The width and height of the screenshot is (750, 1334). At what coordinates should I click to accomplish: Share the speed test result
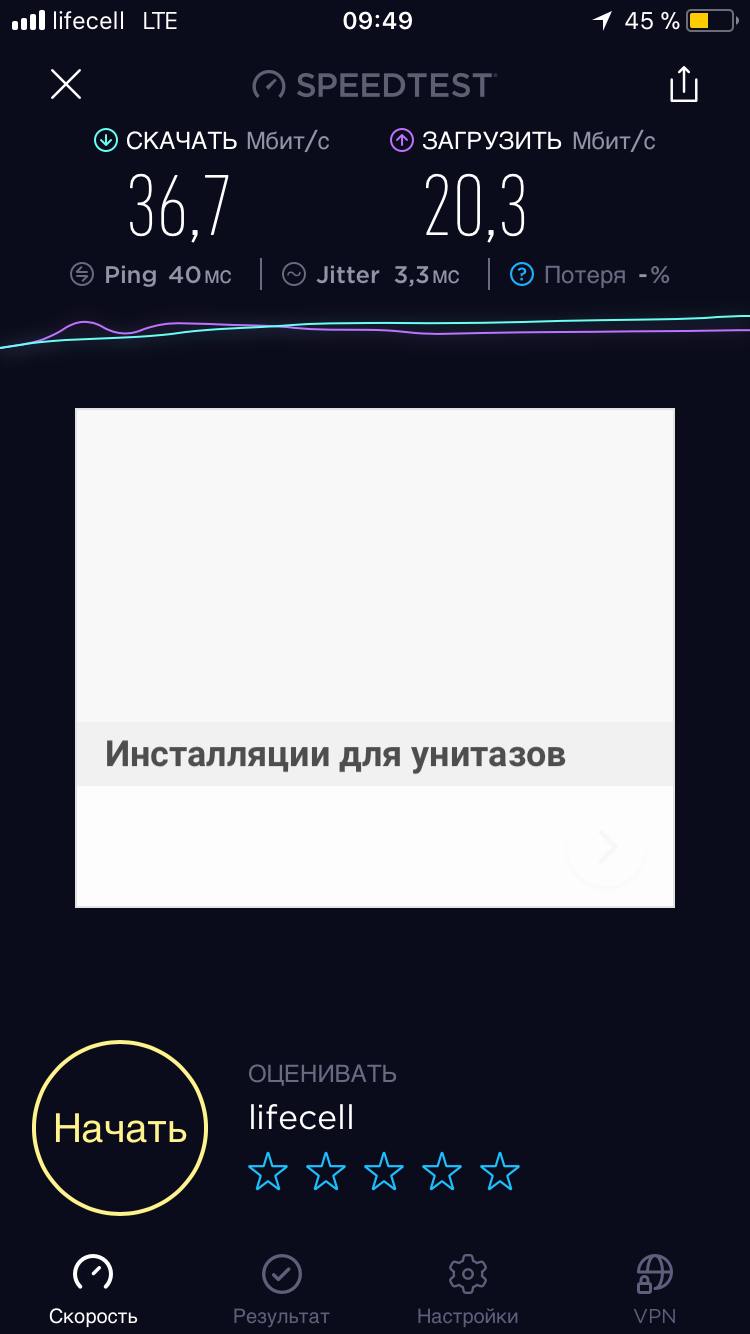coord(683,85)
